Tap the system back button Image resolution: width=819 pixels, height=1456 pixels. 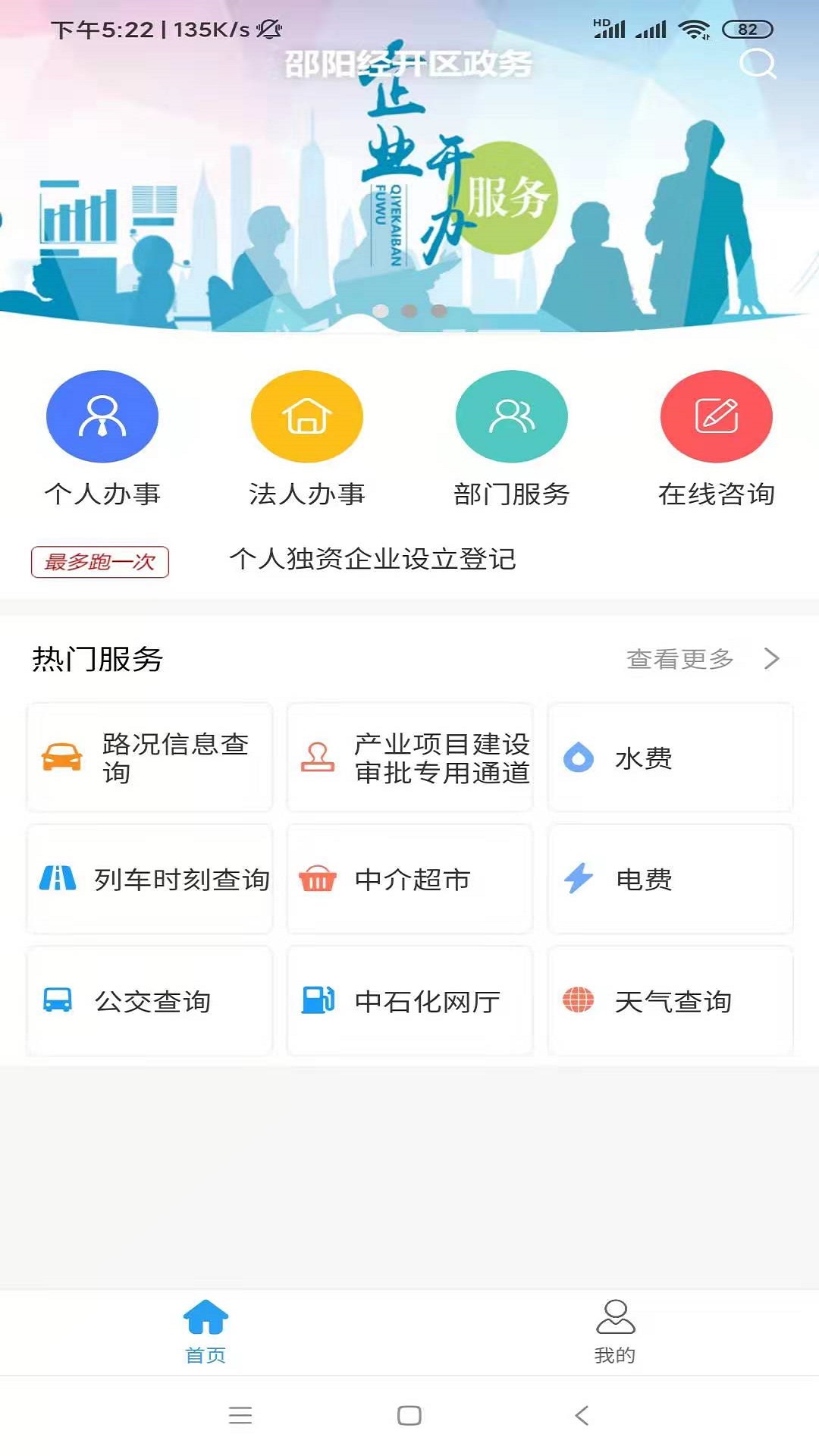[x=582, y=1415]
